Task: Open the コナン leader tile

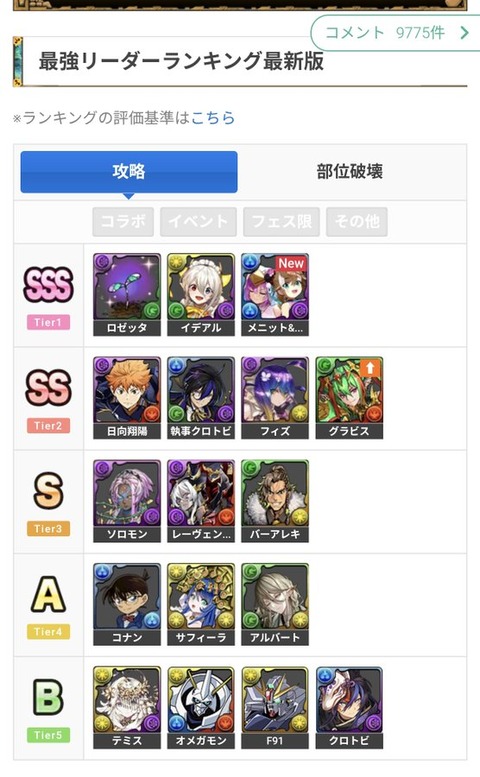Action: 127,604
